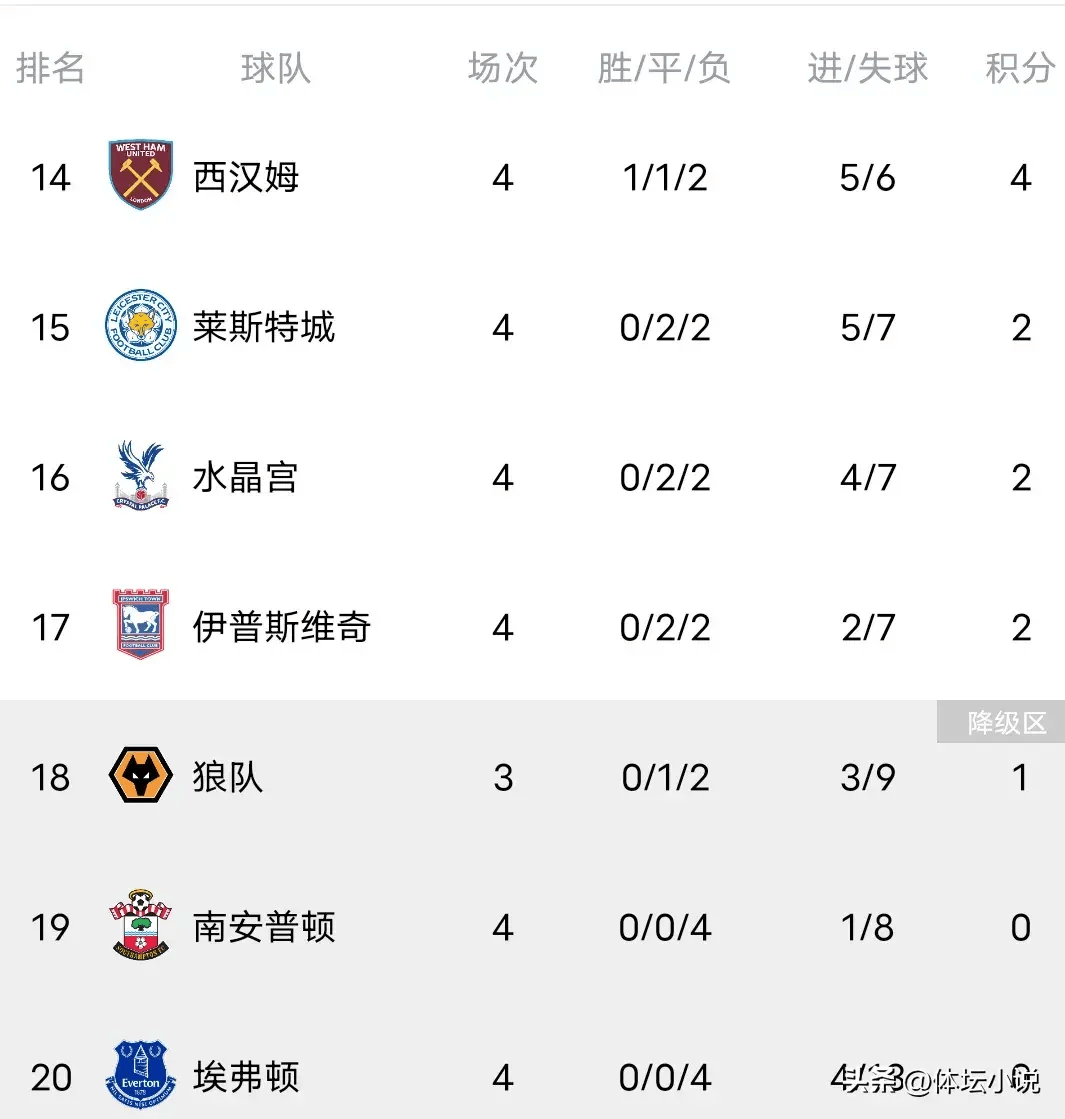The width and height of the screenshot is (1065, 1119).
Task: Select the 水晶宫 row
Action: [246, 478]
